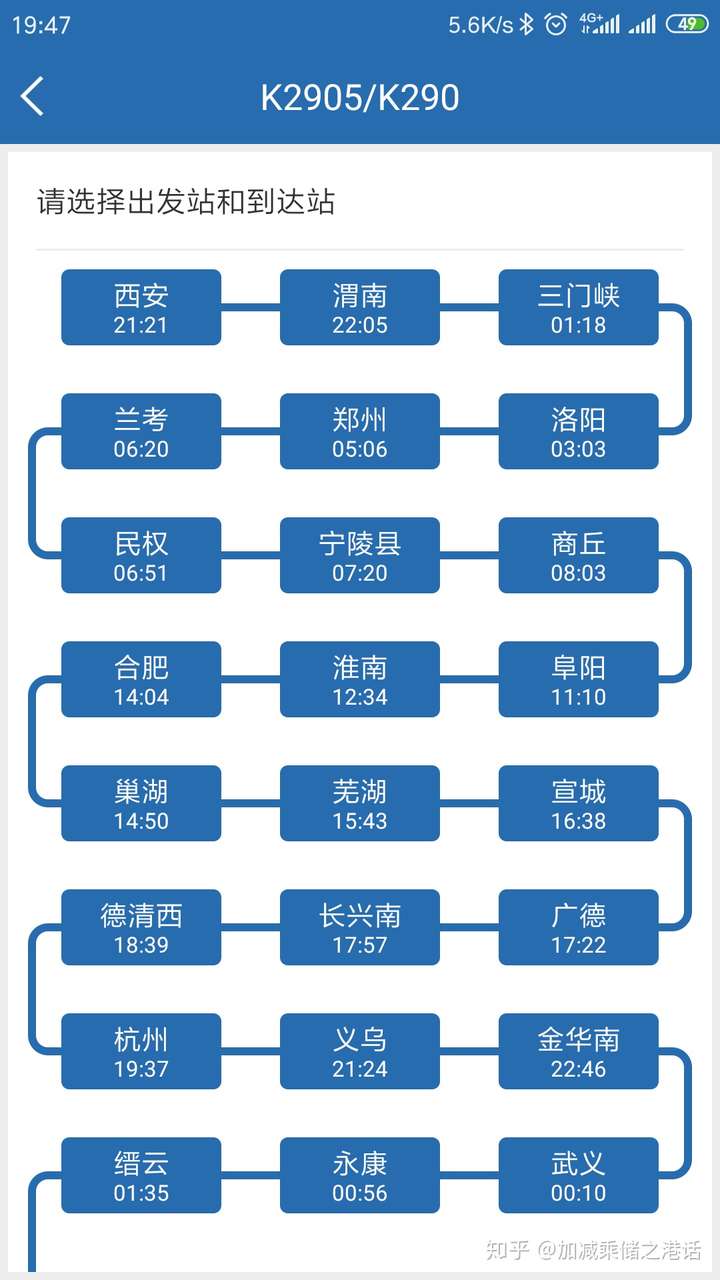Go back using the arrow icon

point(32,97)
